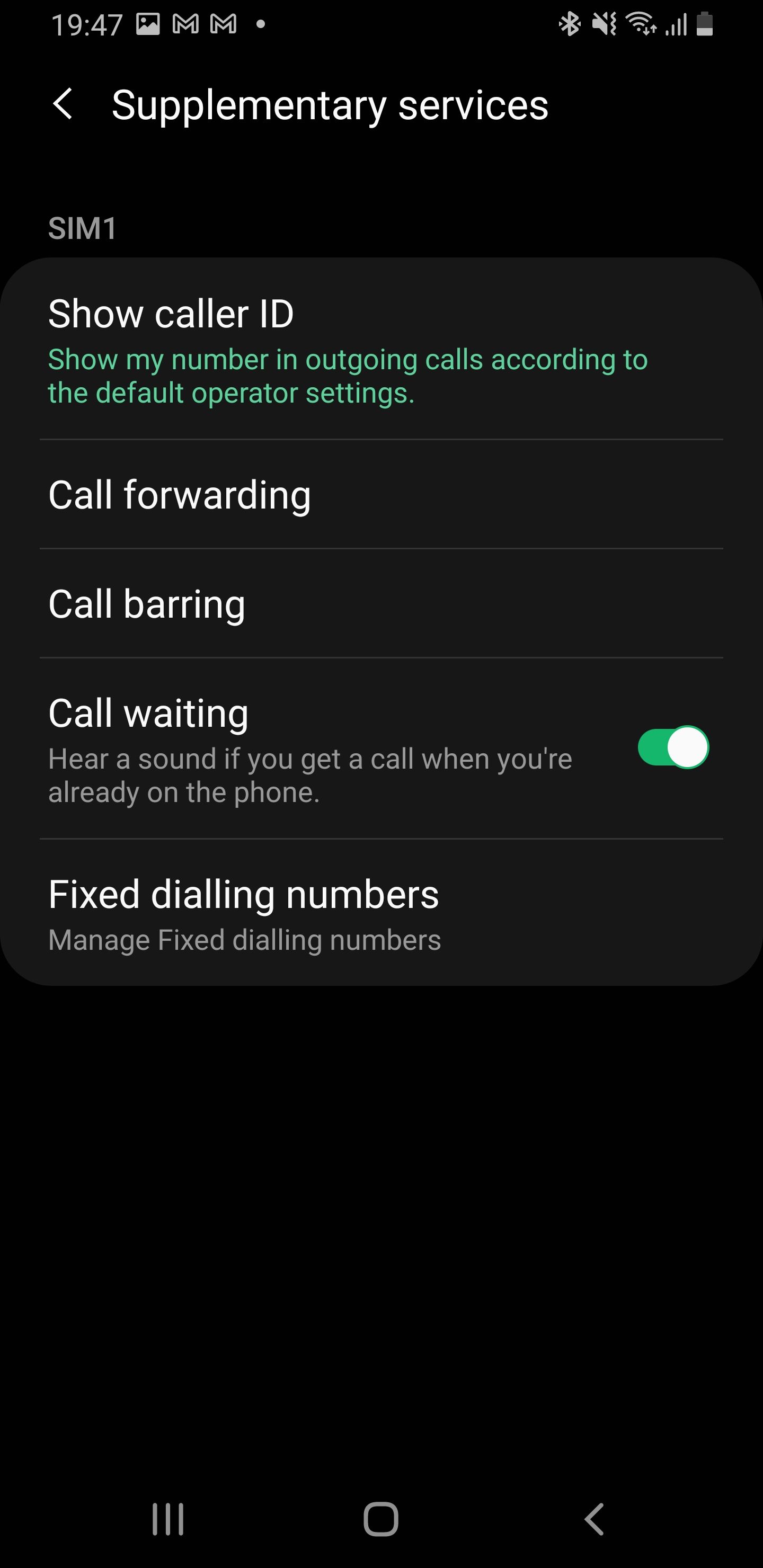The height and width of the screenshot is (1568, 763).
Task: Select the Wi-Fi status bar icon
Action: point(640,24)
